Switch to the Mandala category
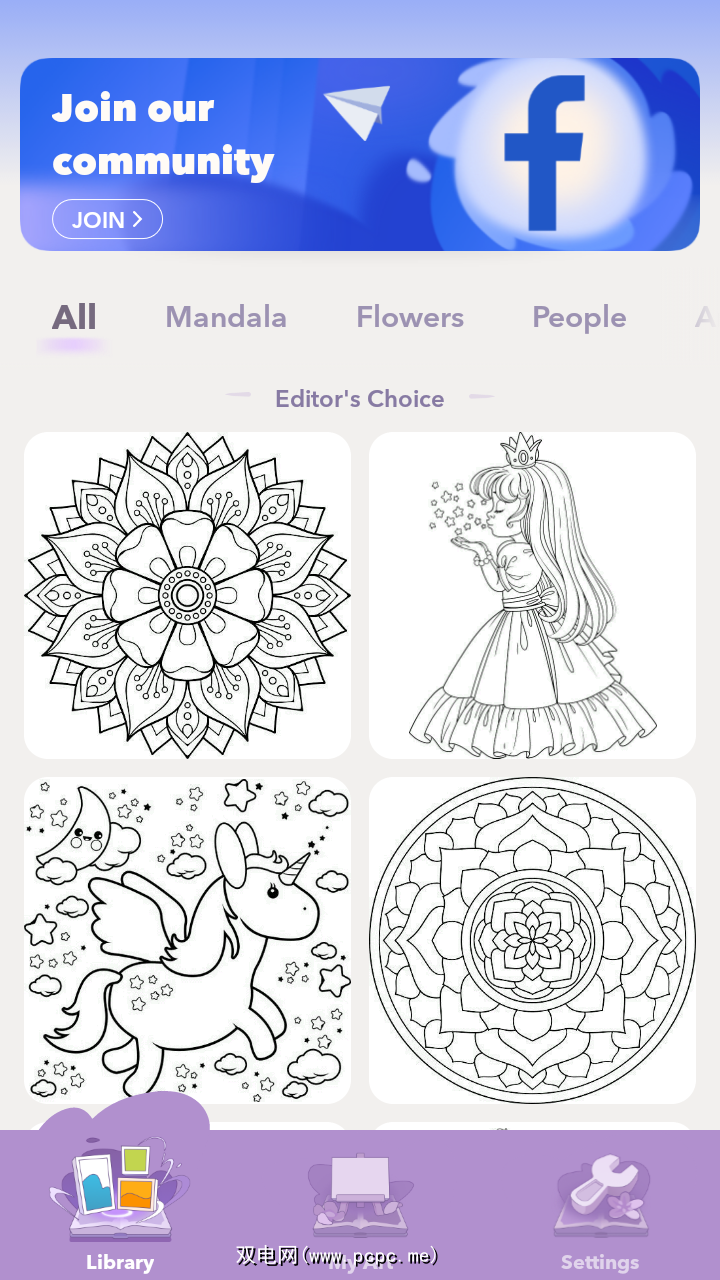The height and width of the screenshot is (1280, 720). [226, 318]
